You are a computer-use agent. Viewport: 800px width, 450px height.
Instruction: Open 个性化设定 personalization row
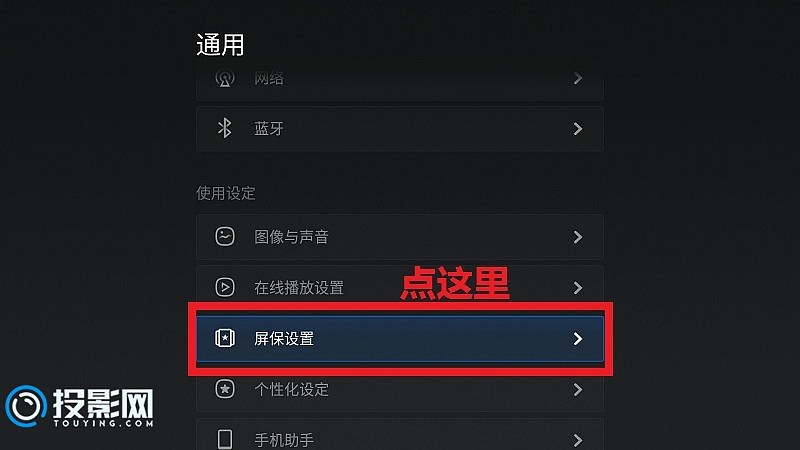click(x=400, y=389)
